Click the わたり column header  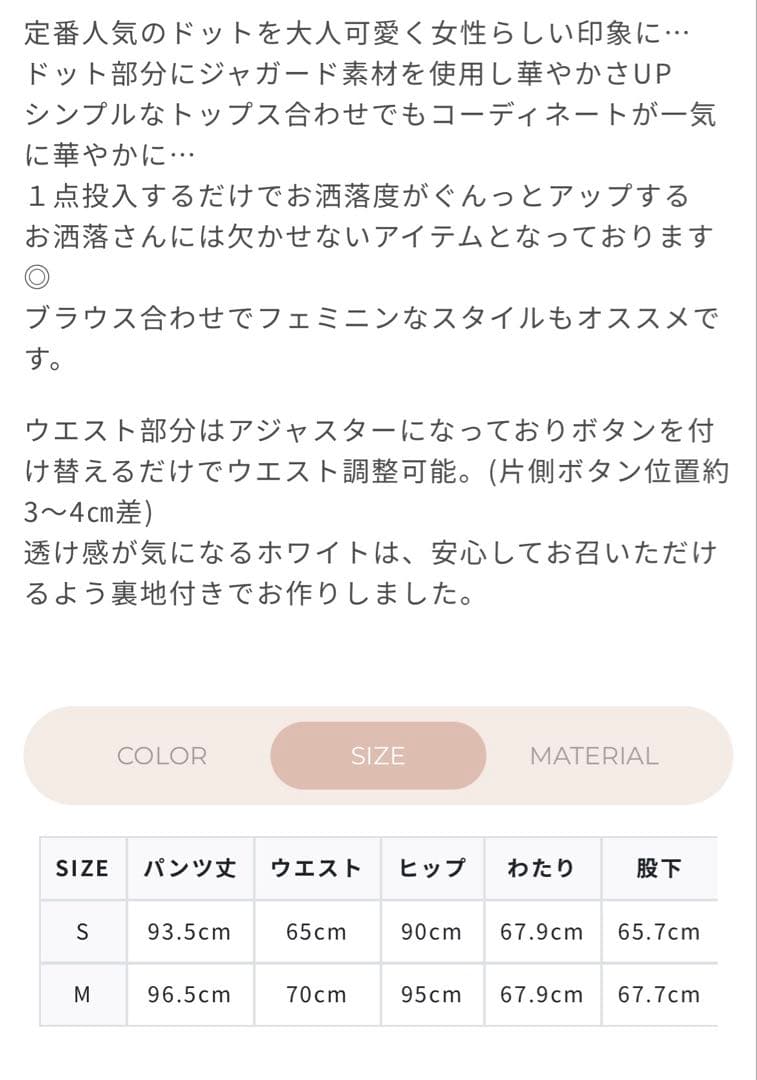tap(542, 869)
